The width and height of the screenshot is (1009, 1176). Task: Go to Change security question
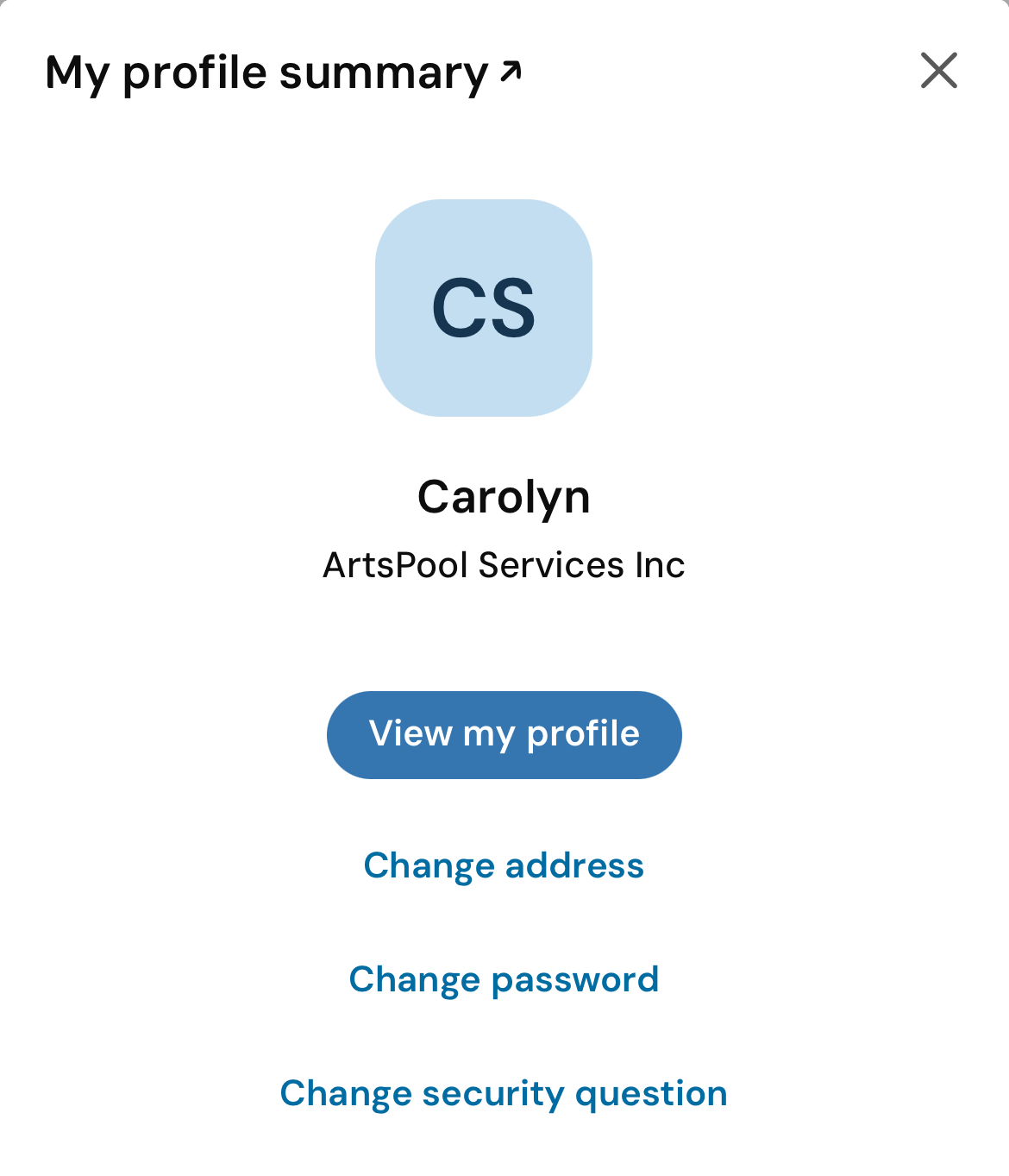504,1093
